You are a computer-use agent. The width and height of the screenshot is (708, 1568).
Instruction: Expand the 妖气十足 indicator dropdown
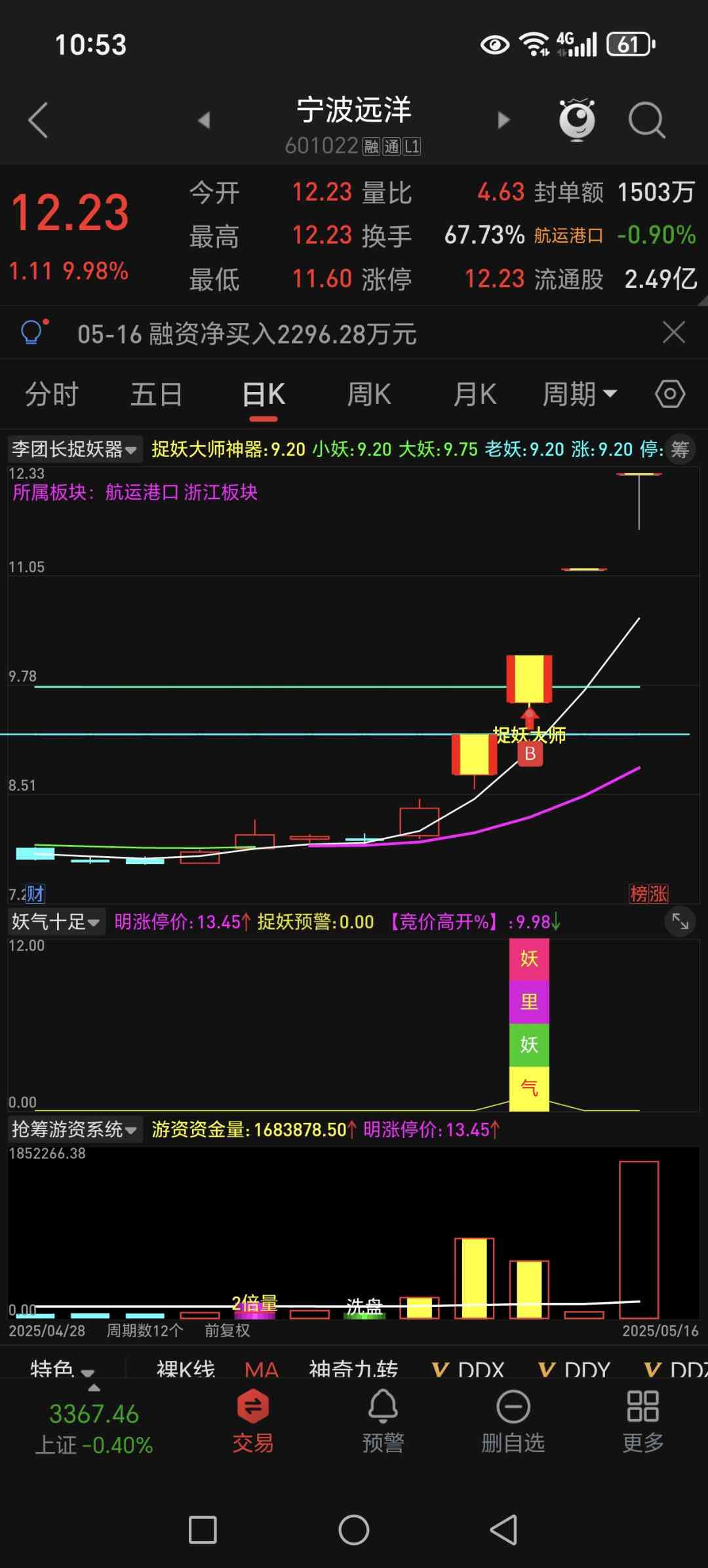(56, 922)
